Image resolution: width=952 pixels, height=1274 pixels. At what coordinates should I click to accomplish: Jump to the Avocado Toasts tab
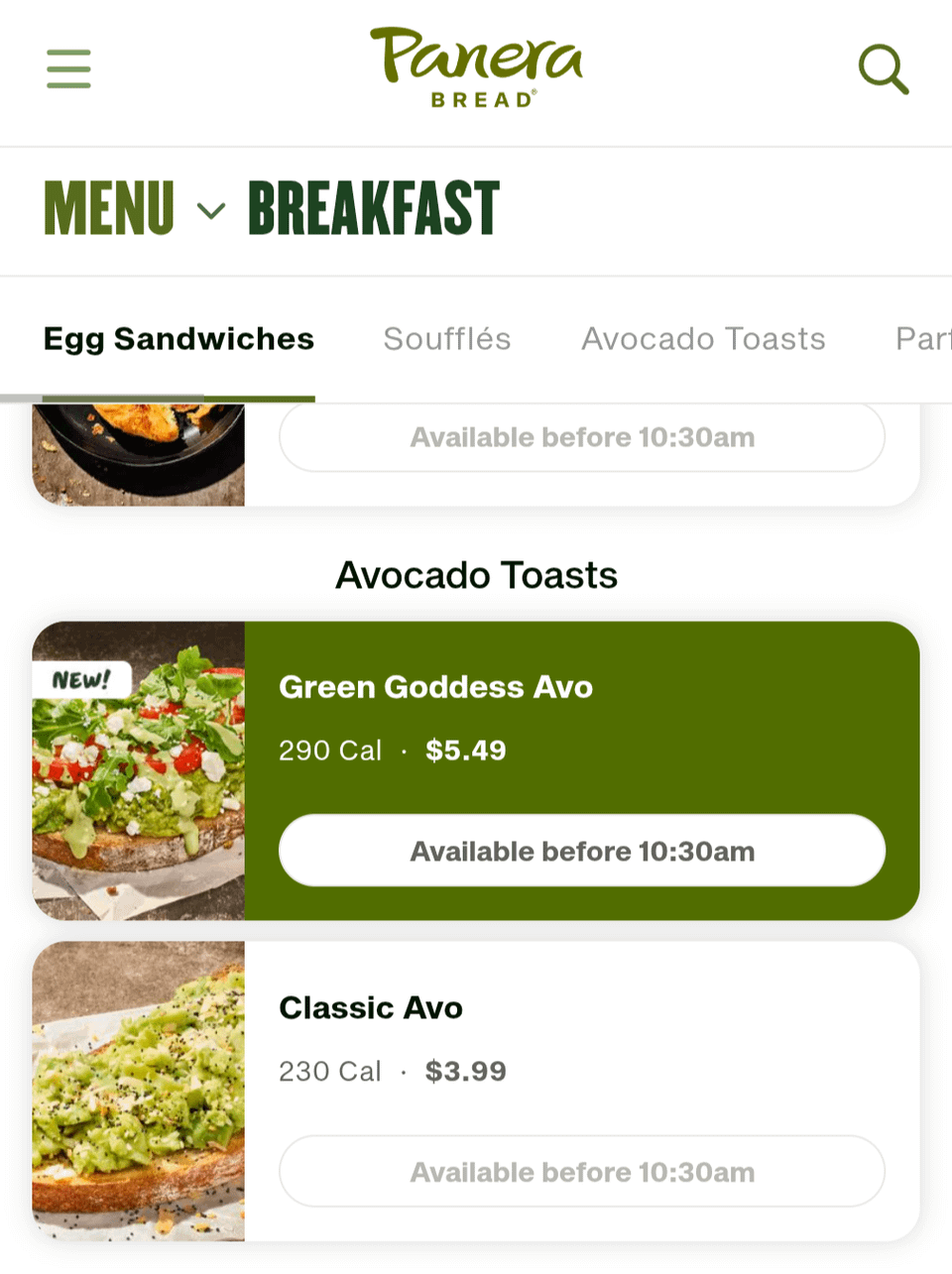point(703,339)
